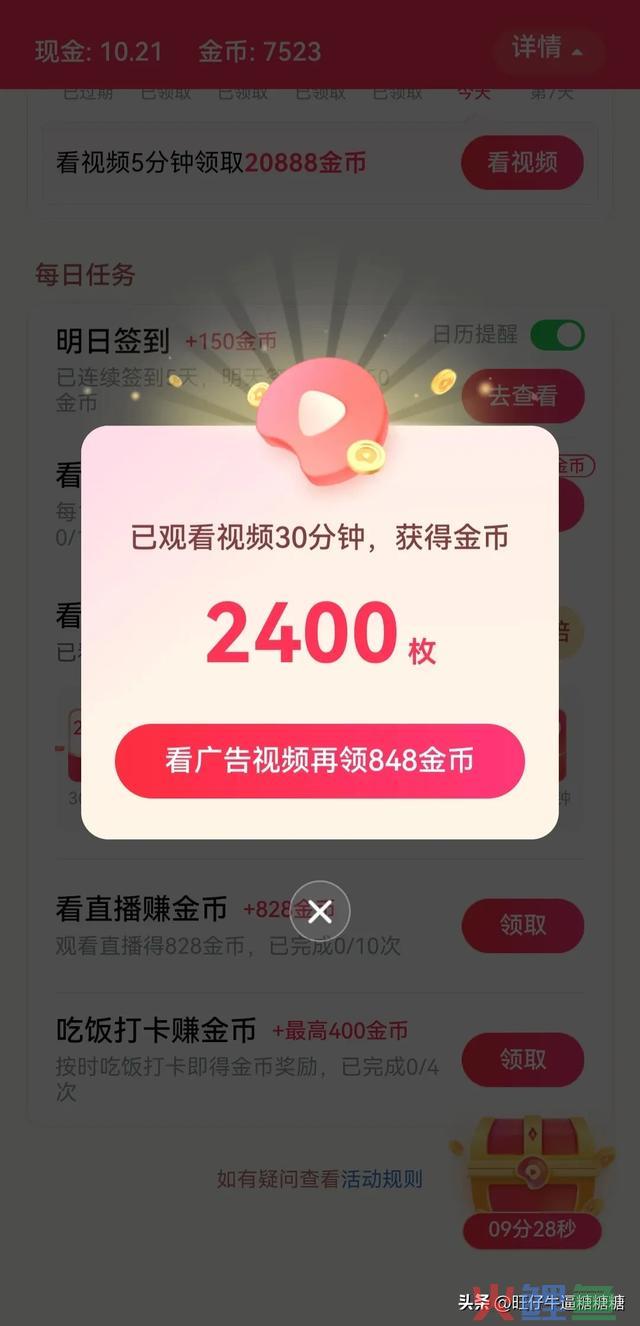640x1326 pixels.
Task: Open the 活动规则 link
Action: coord(382,1179)
